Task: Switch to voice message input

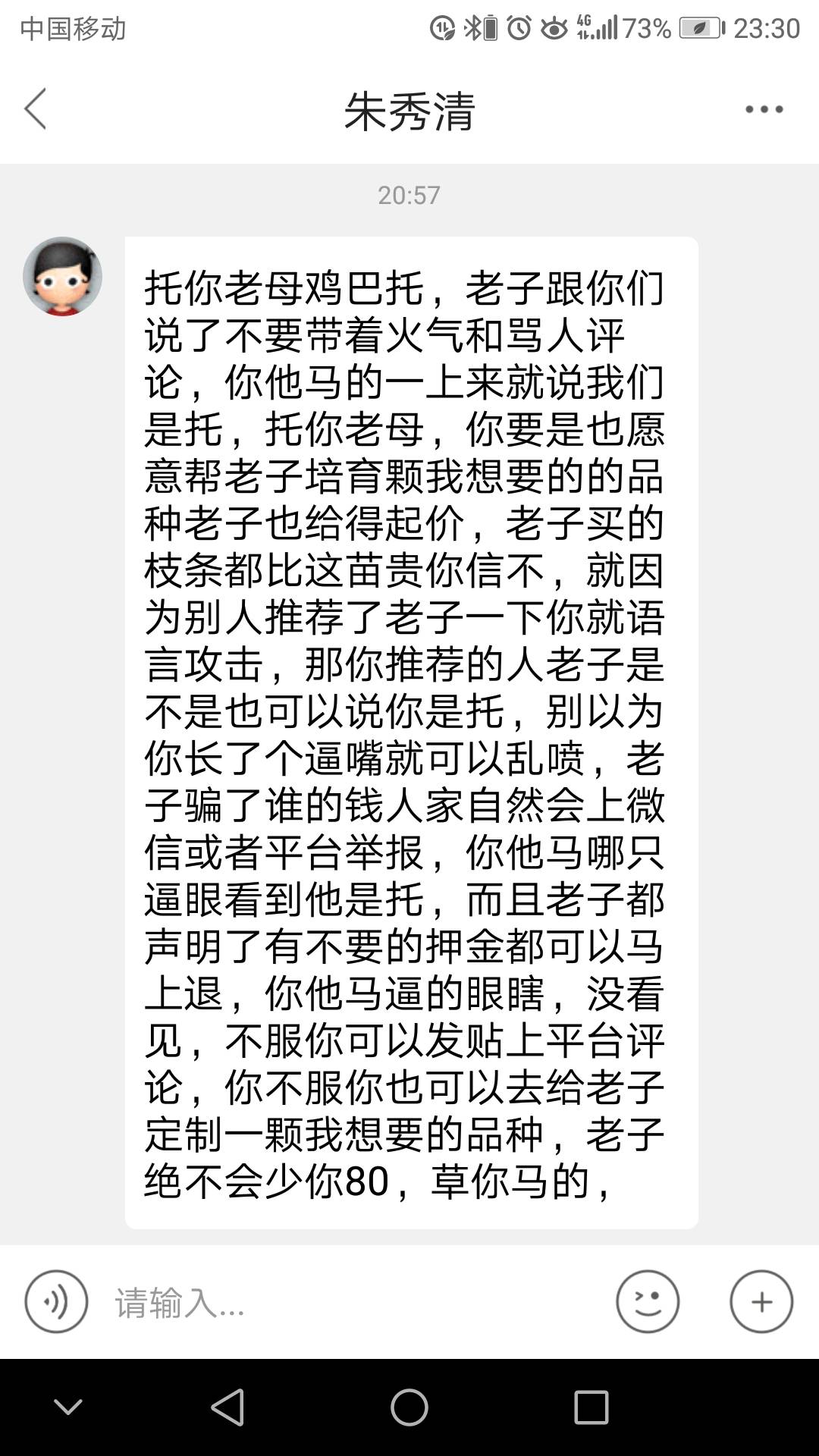Action: point(56,1302)
